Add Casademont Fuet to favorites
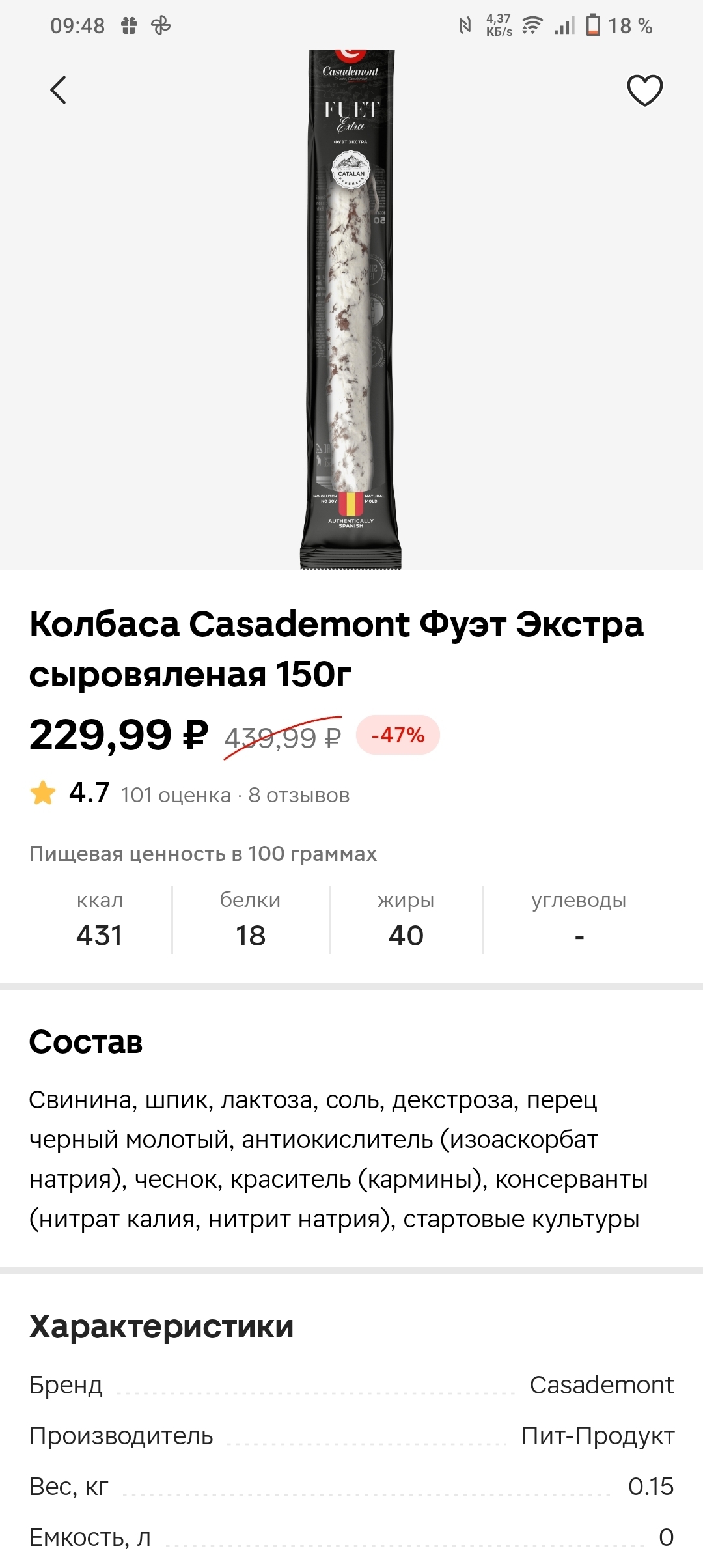 pos(644,91)
